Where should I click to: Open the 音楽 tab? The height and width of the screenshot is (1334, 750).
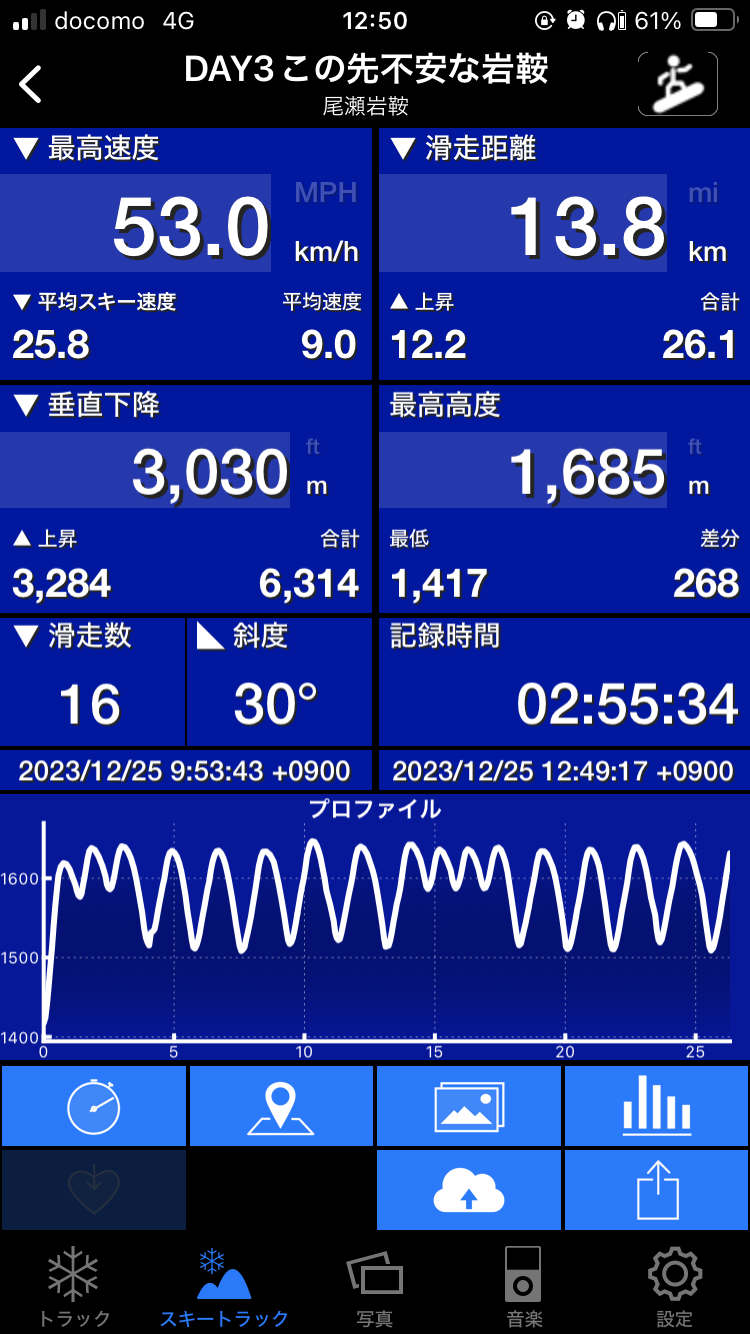pos(524,1286)
